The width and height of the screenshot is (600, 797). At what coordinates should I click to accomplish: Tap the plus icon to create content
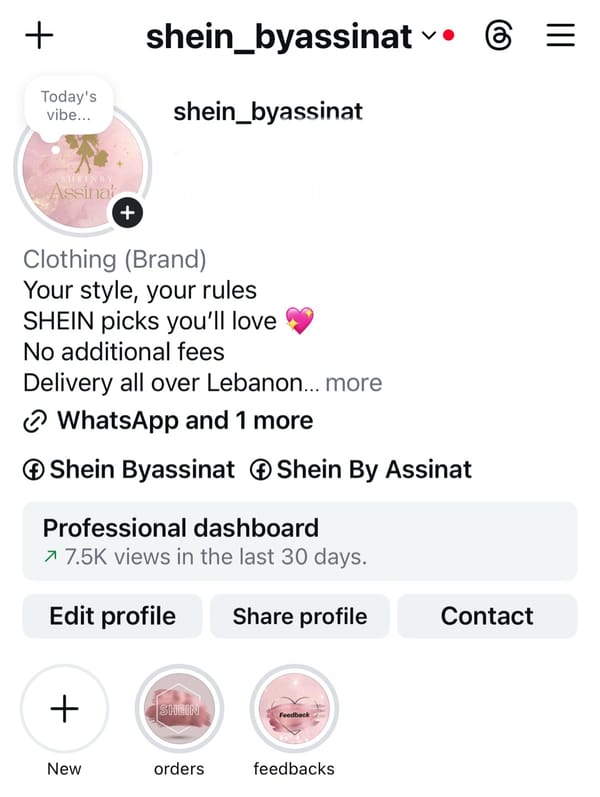(x=39, y=36)
